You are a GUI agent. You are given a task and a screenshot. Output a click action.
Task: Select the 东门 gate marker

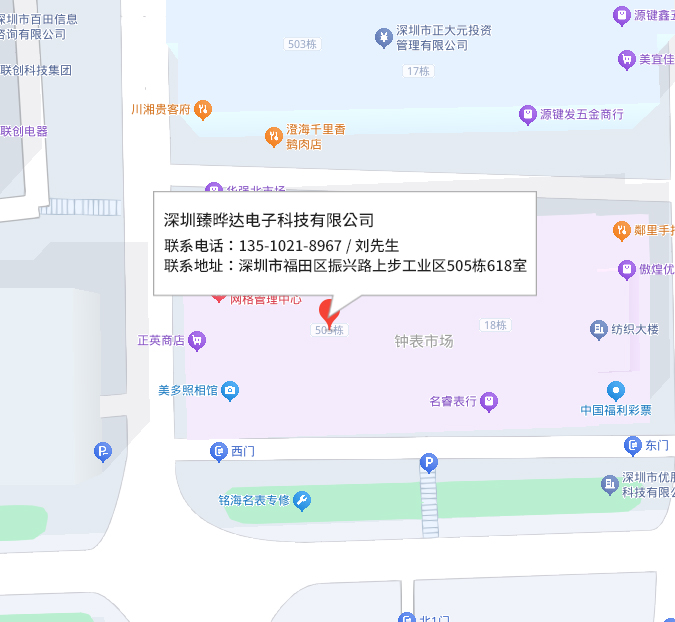(x=632, y=445)
